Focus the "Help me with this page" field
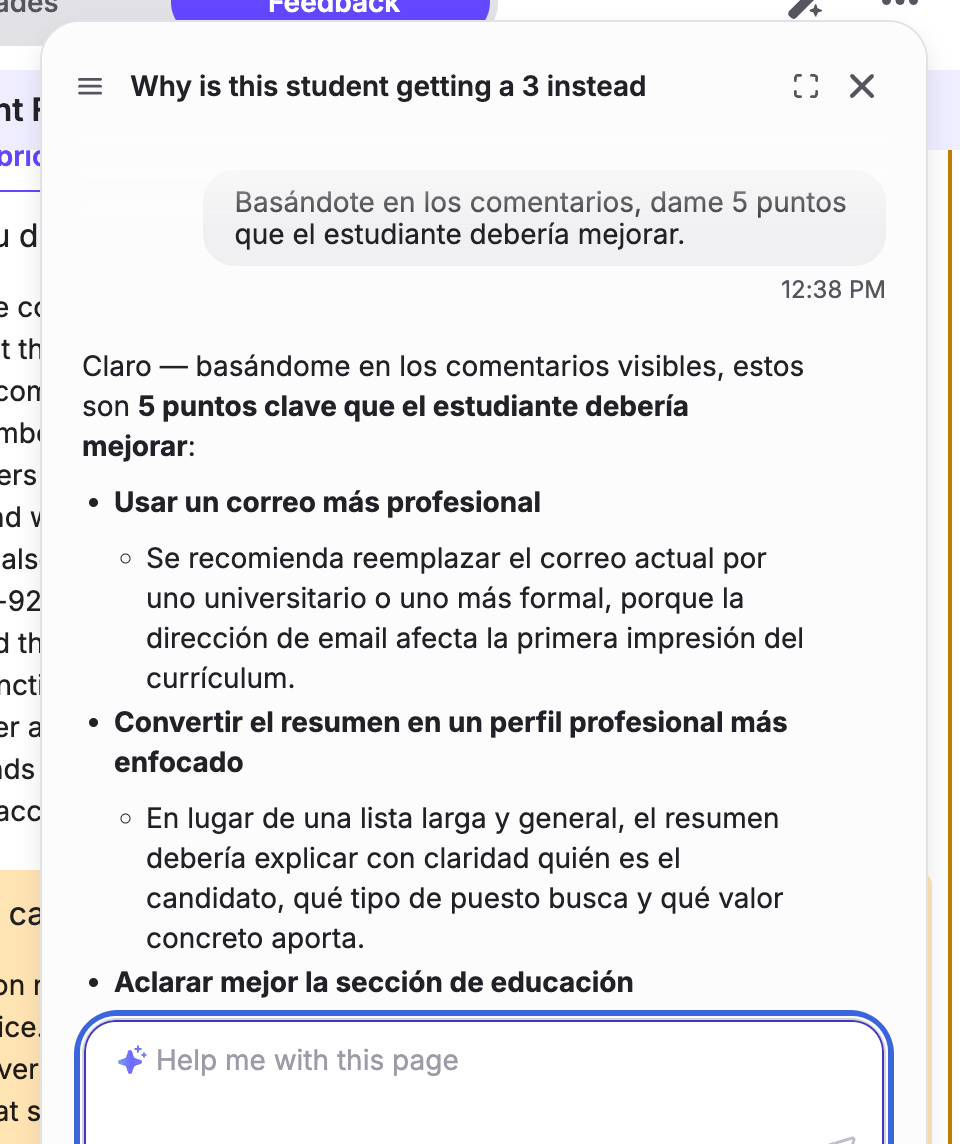The width and height of the screenshot is (960, 1144). coord(484,1081)
